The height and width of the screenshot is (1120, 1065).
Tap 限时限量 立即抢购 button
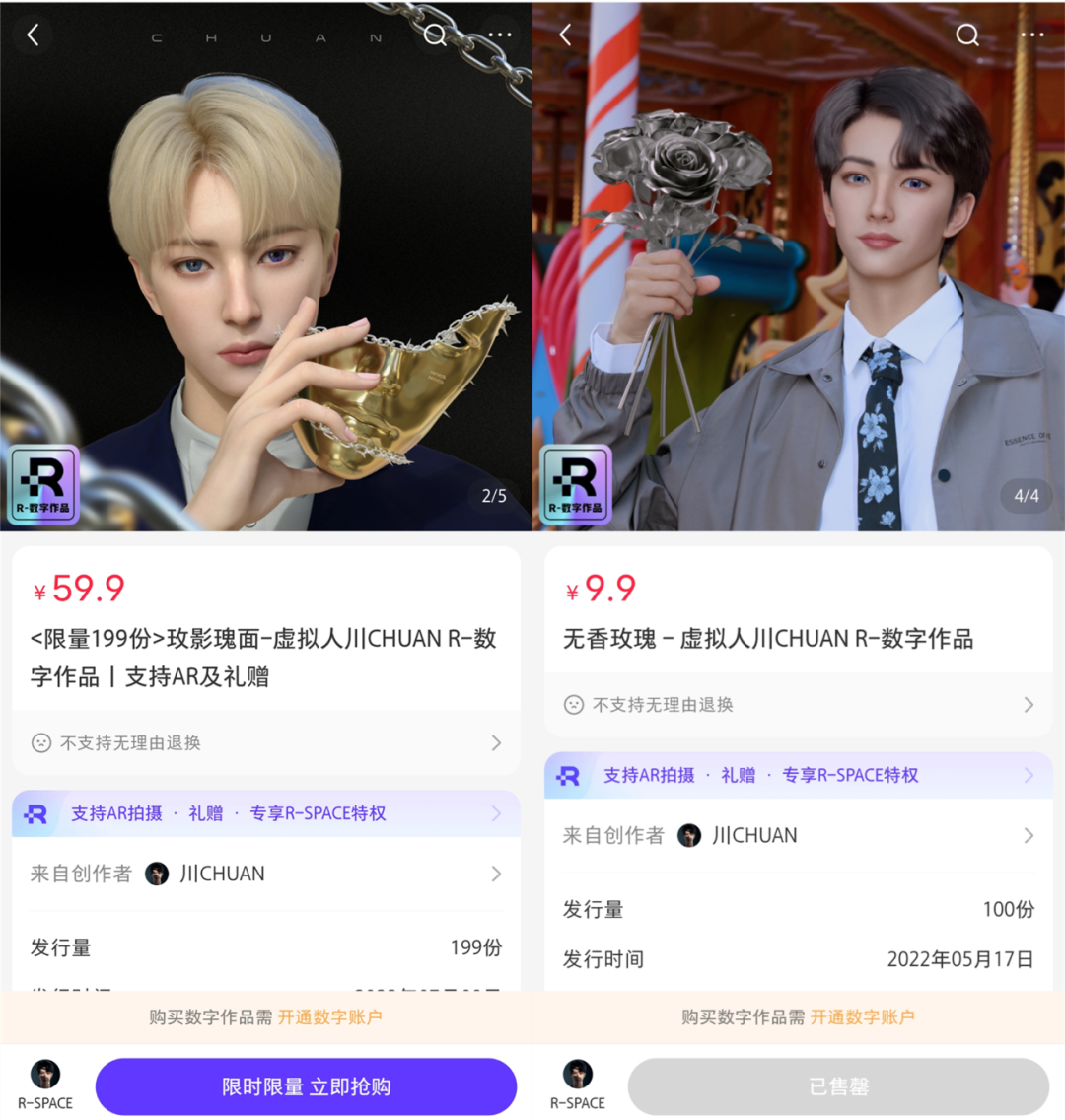click(x=306, y=1086)
